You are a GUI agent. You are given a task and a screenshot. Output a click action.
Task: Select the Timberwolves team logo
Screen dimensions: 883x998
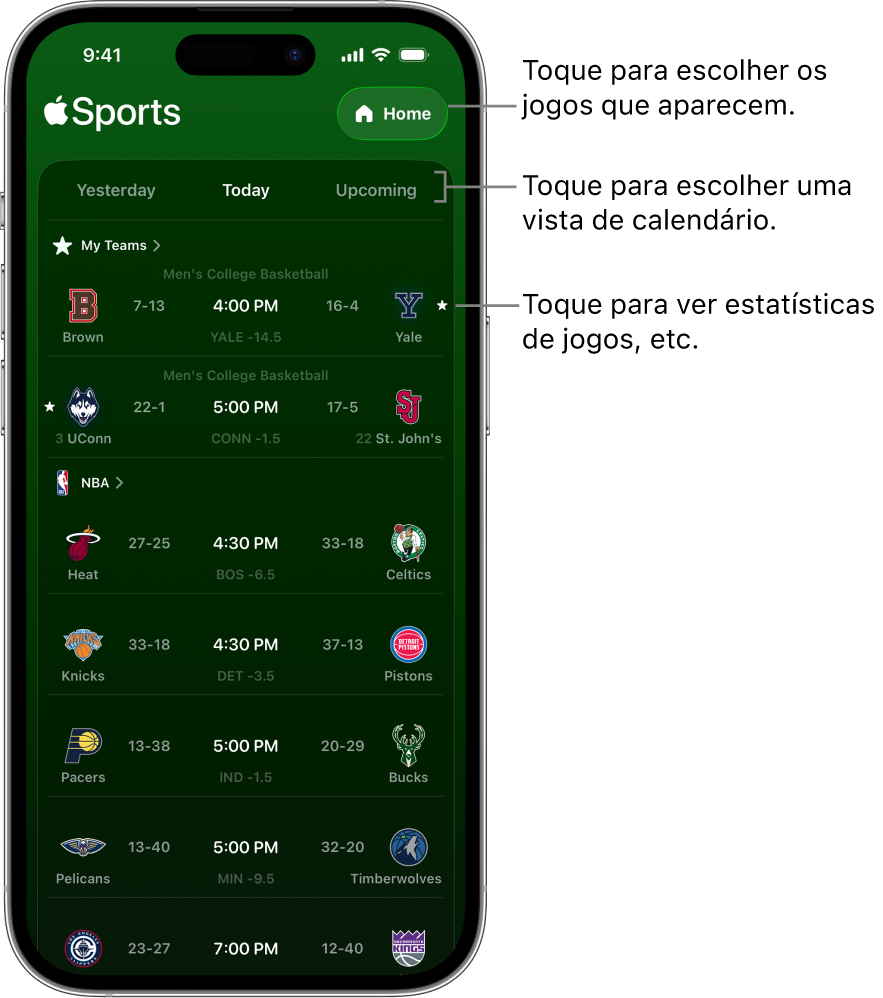408,846
